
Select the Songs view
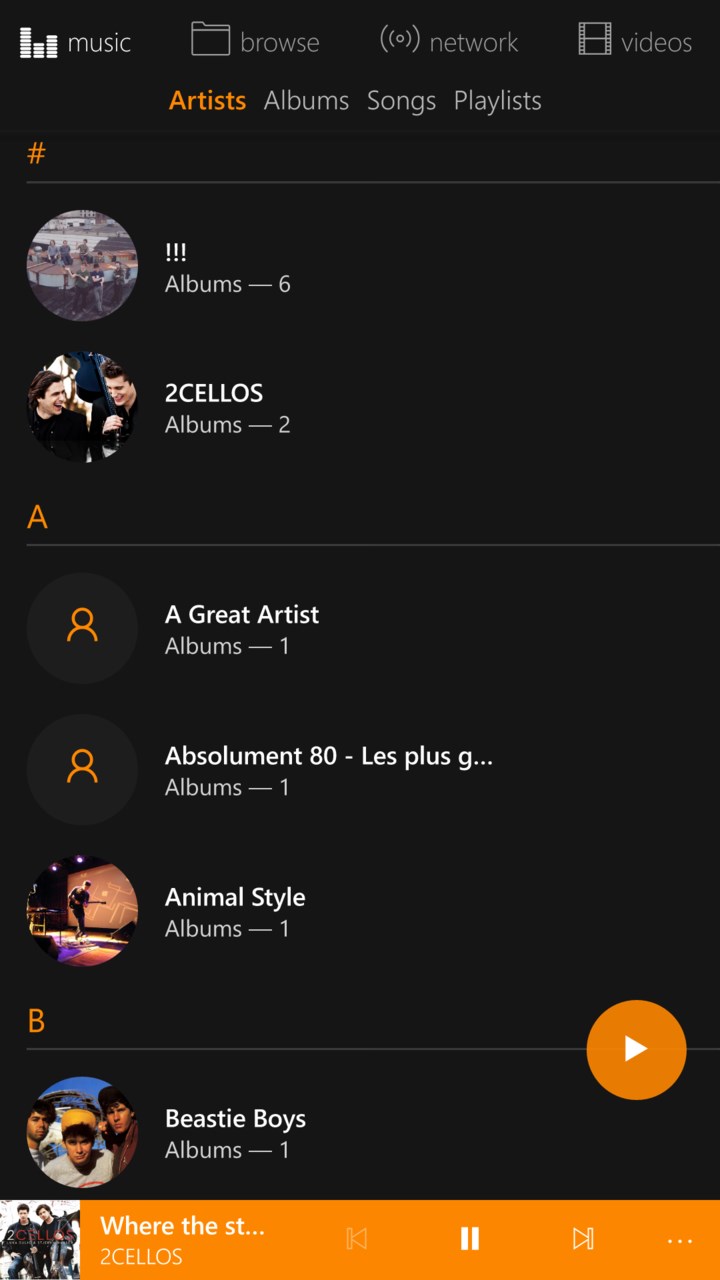point(401,100)
